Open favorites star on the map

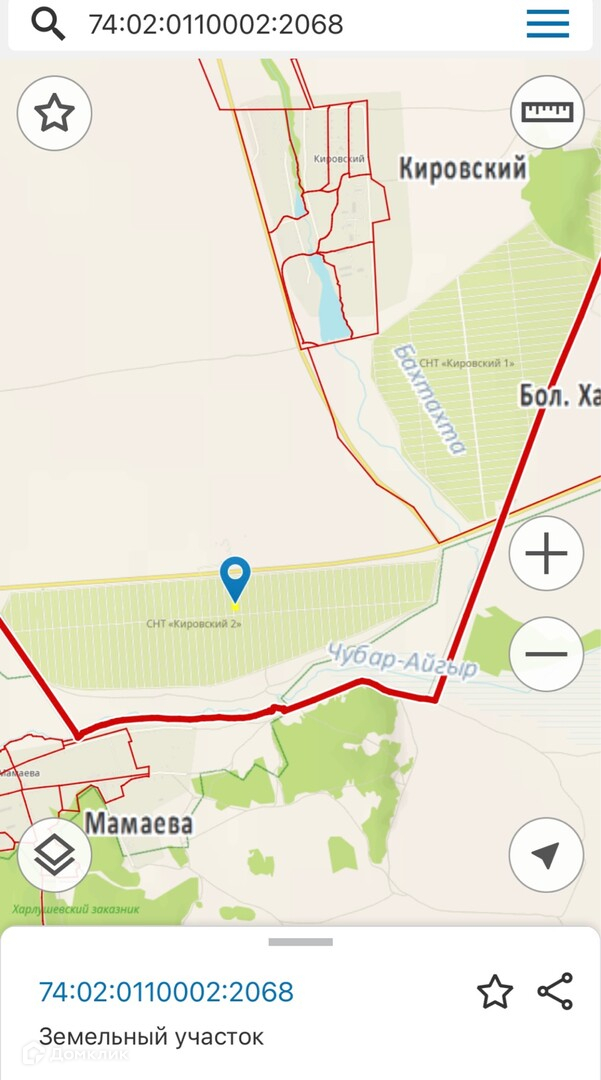click(54, 114)
